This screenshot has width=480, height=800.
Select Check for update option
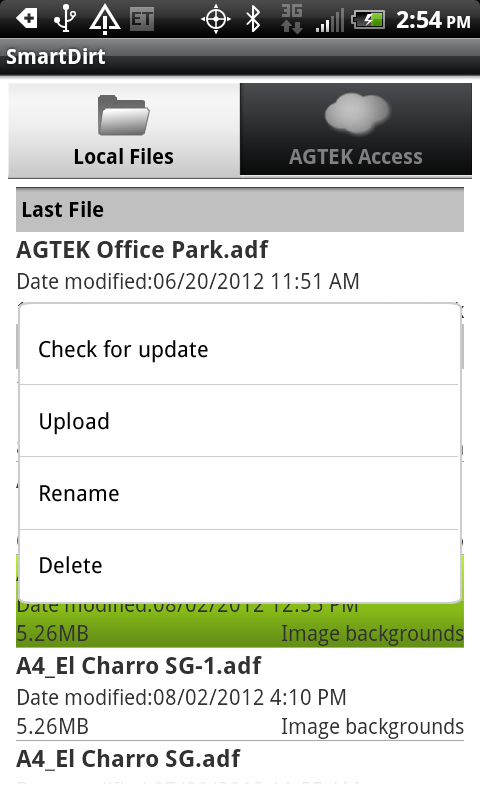[x=239, y=349]
